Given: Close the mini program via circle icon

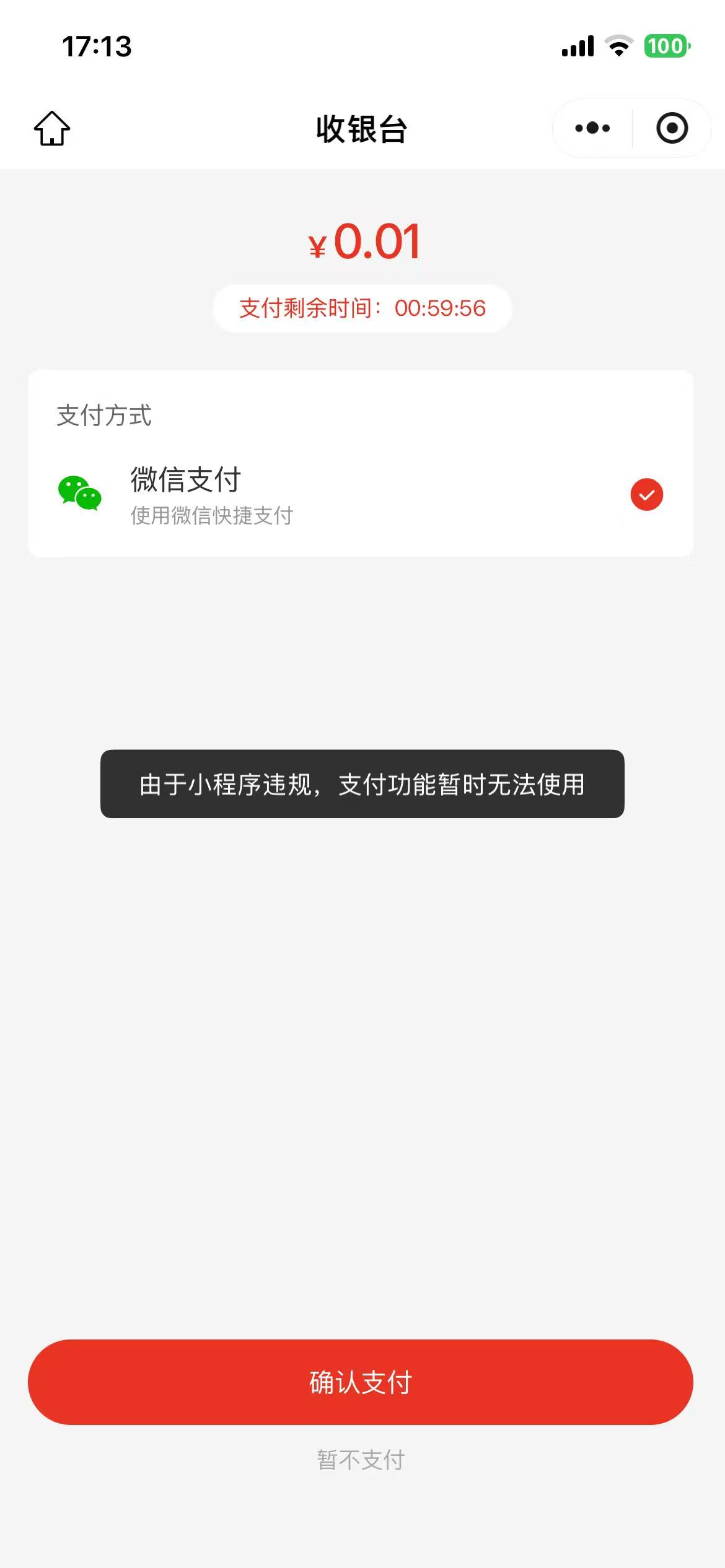Looking at the screenshot, I should click(x=672, y=128).
